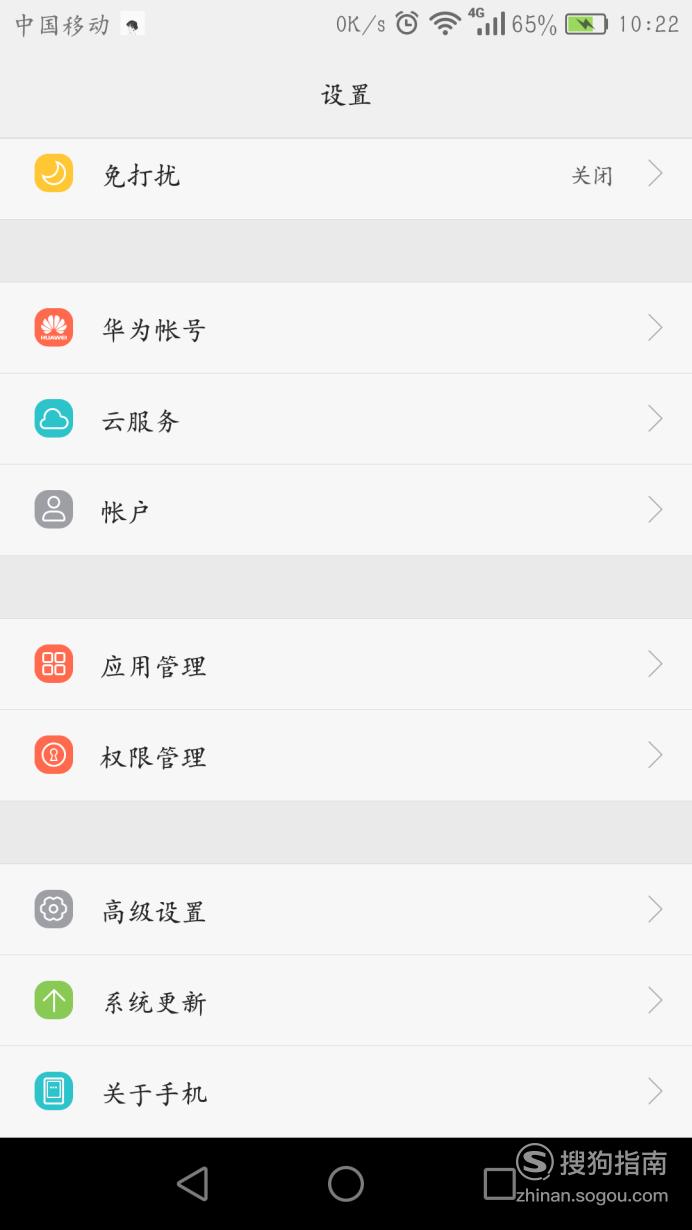Viewport: 692px width, 1230px height.
Task: Open 系统更新 system update
Action: coord(346,1001)
